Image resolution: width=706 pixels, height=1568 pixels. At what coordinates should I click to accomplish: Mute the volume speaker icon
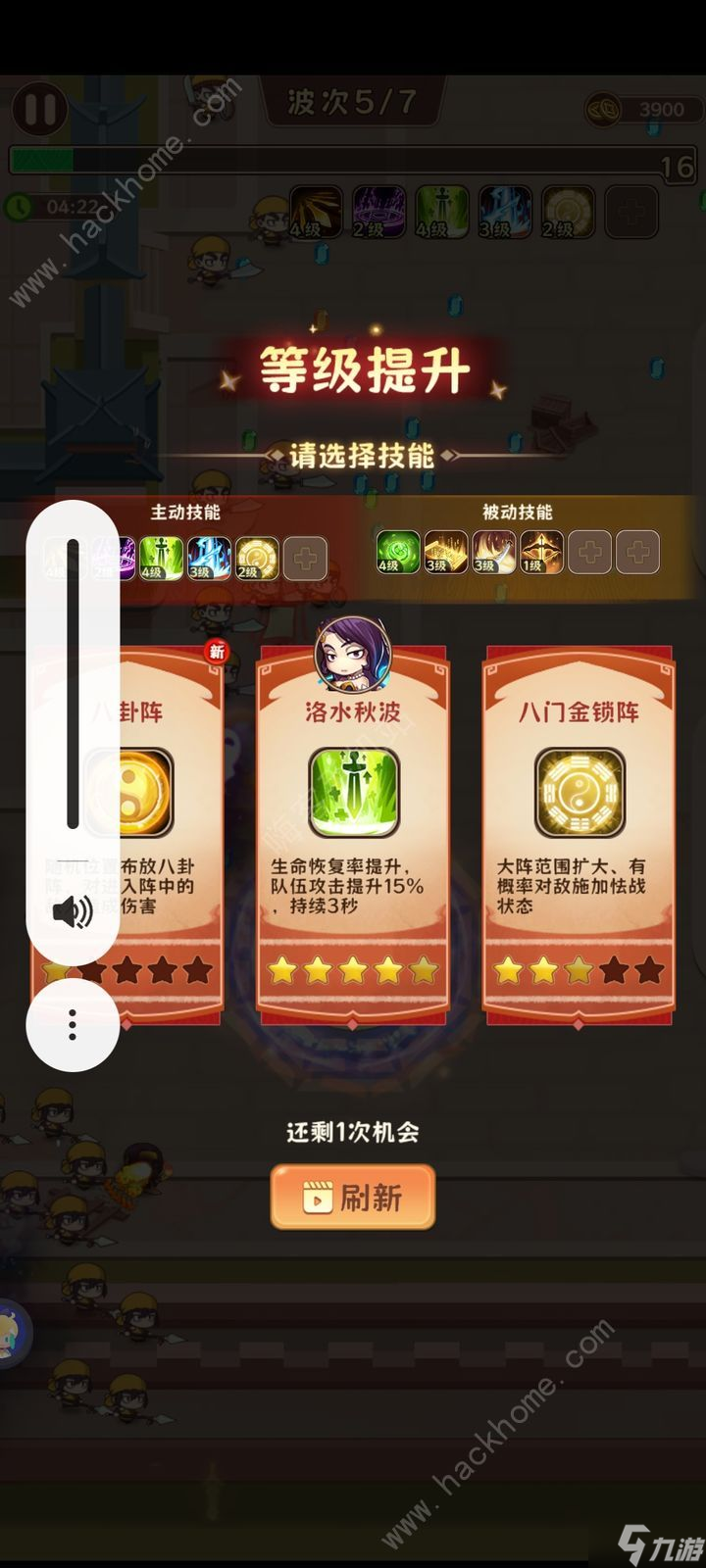(x=73, y=912)
